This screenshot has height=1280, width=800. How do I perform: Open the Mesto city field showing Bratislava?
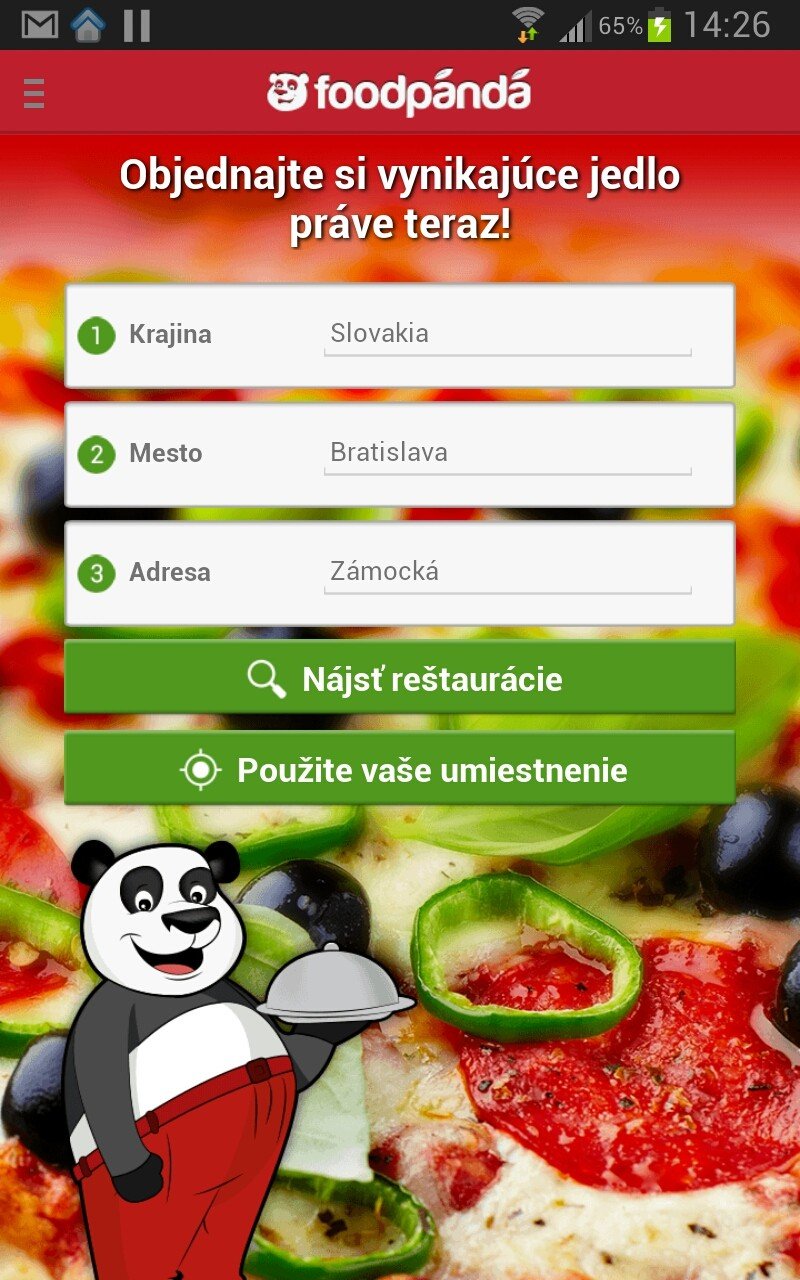pos(507,454)
